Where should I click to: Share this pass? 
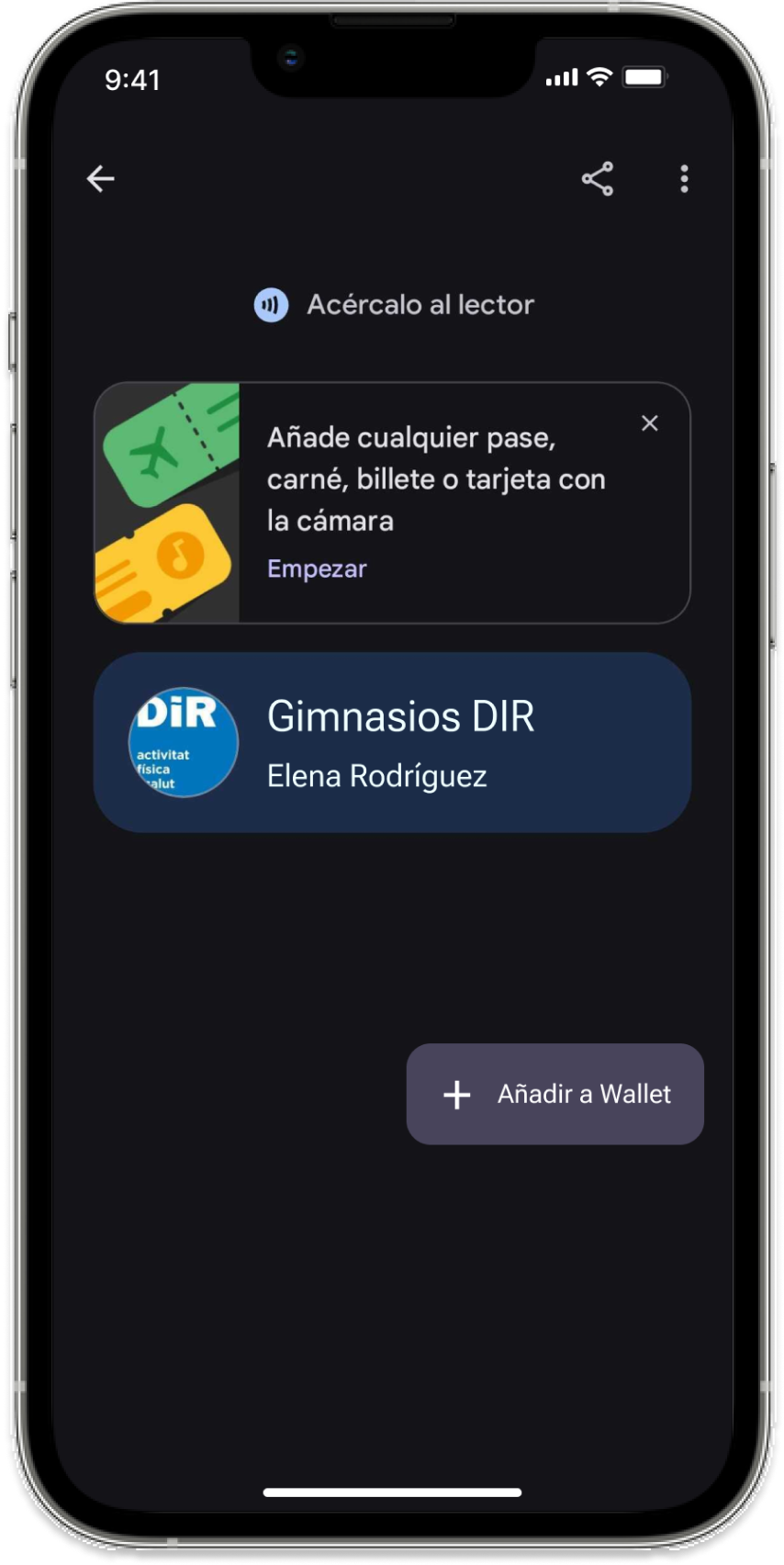598,178
